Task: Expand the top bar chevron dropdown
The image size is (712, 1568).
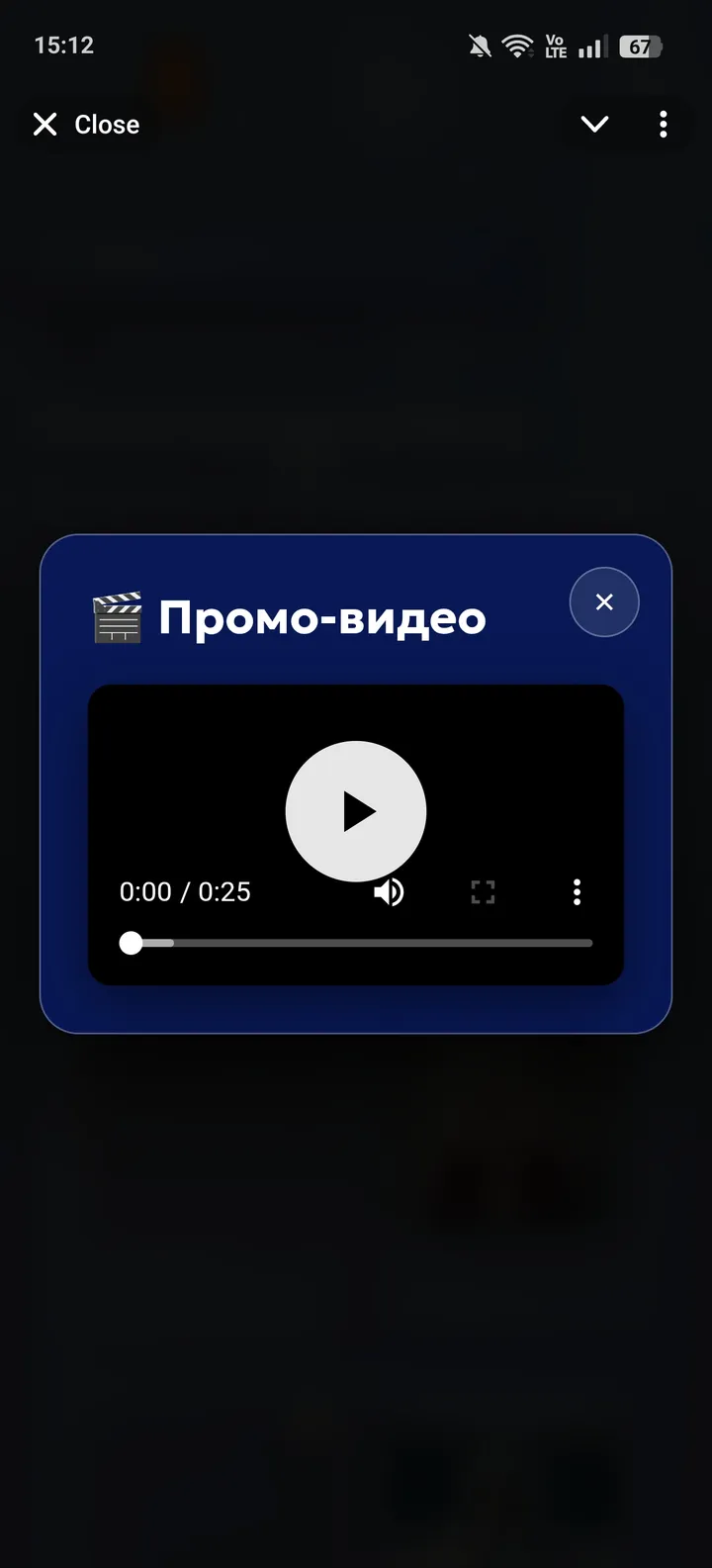Action: point(594,125)
